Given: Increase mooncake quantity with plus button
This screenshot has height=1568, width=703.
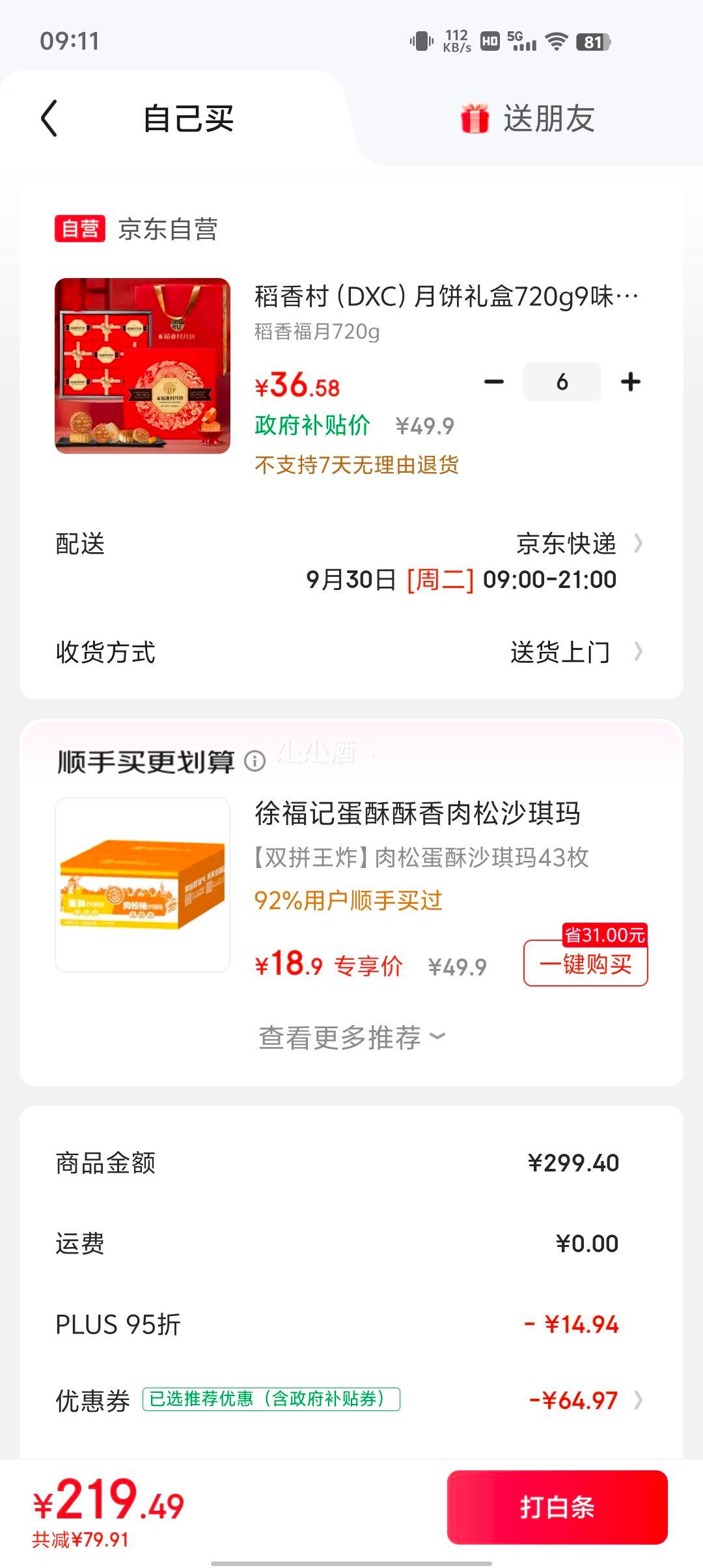Looking at the screenshot, I should click(630, 382).
